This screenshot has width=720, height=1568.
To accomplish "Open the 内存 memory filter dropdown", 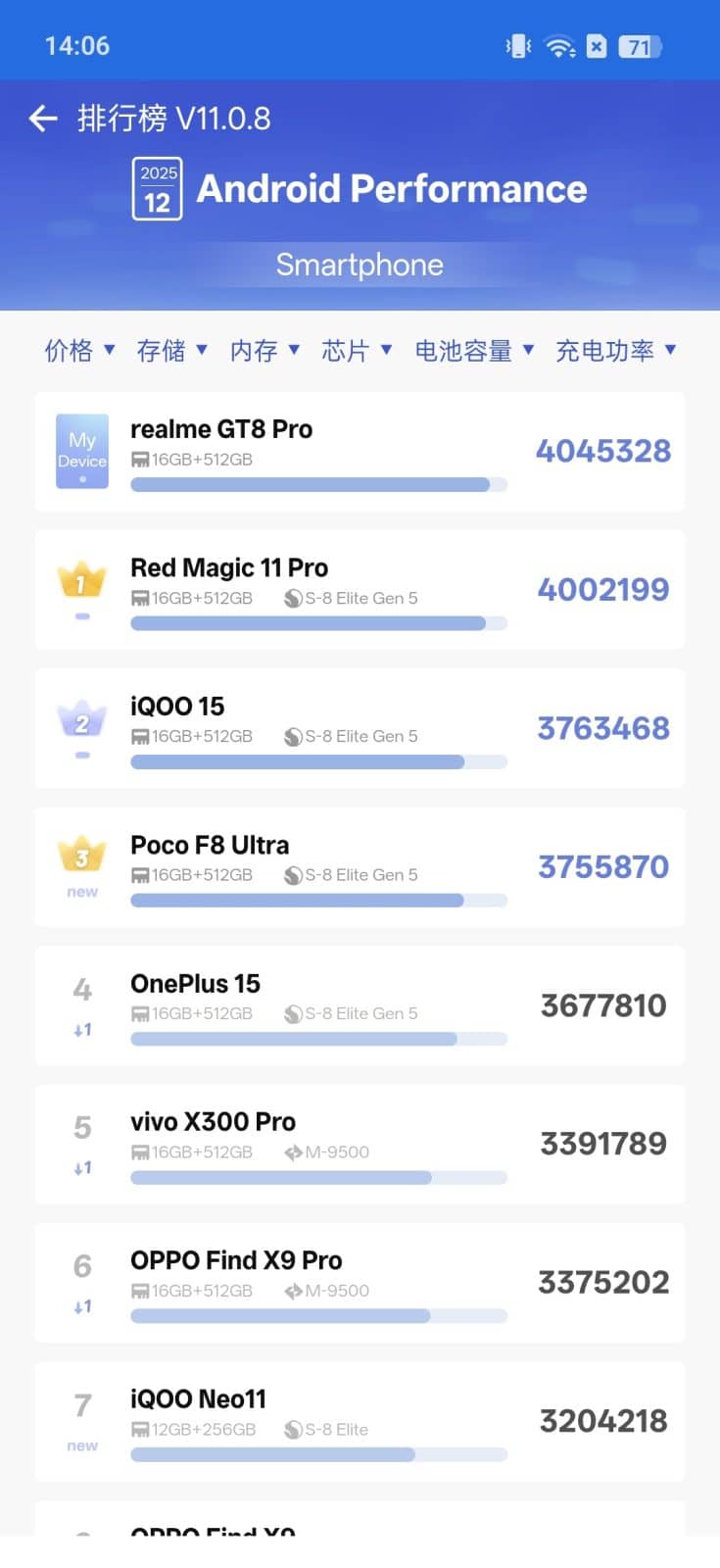I will click(x=264, y=351).
